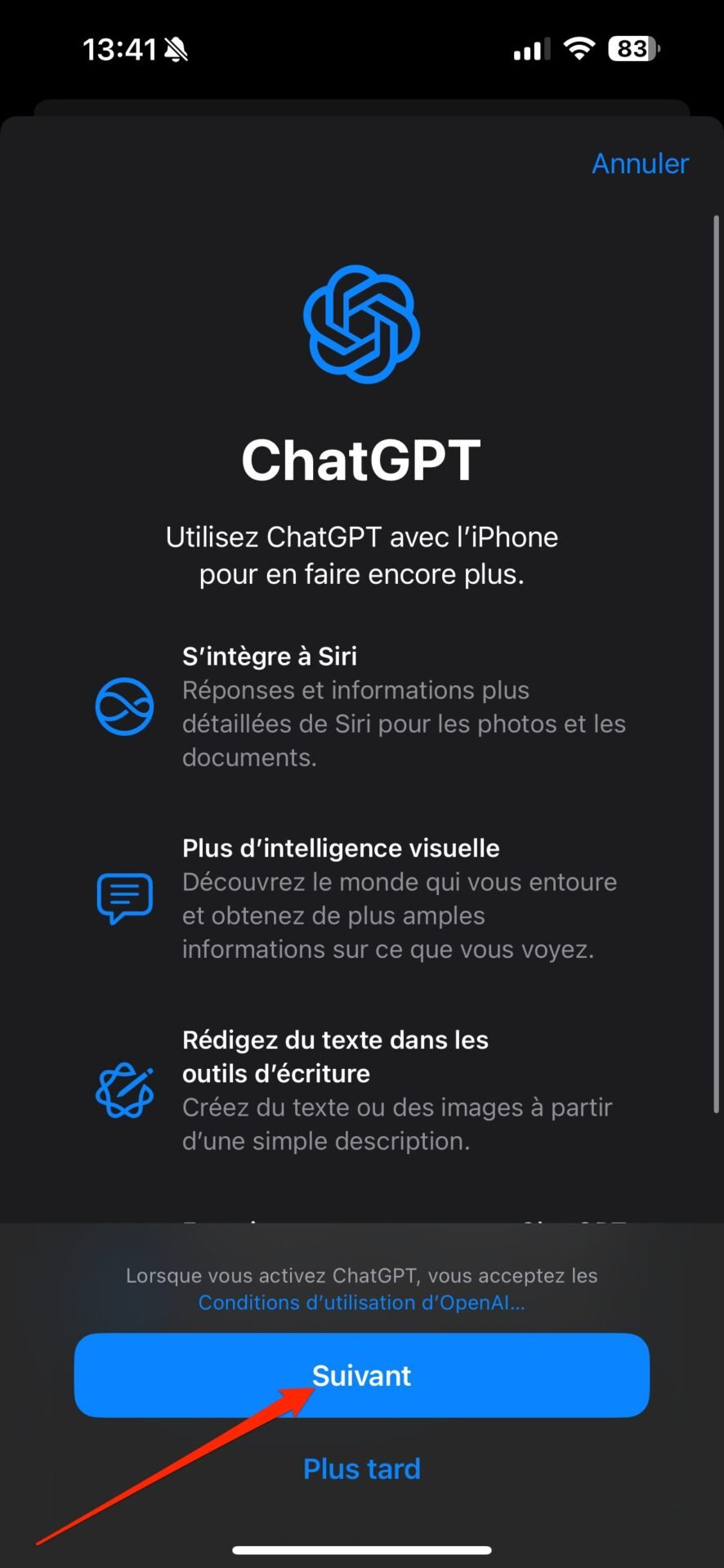Screen dimensions: 724x1568
Task: Continue with the Suivant button
Action: (362, 1375)
